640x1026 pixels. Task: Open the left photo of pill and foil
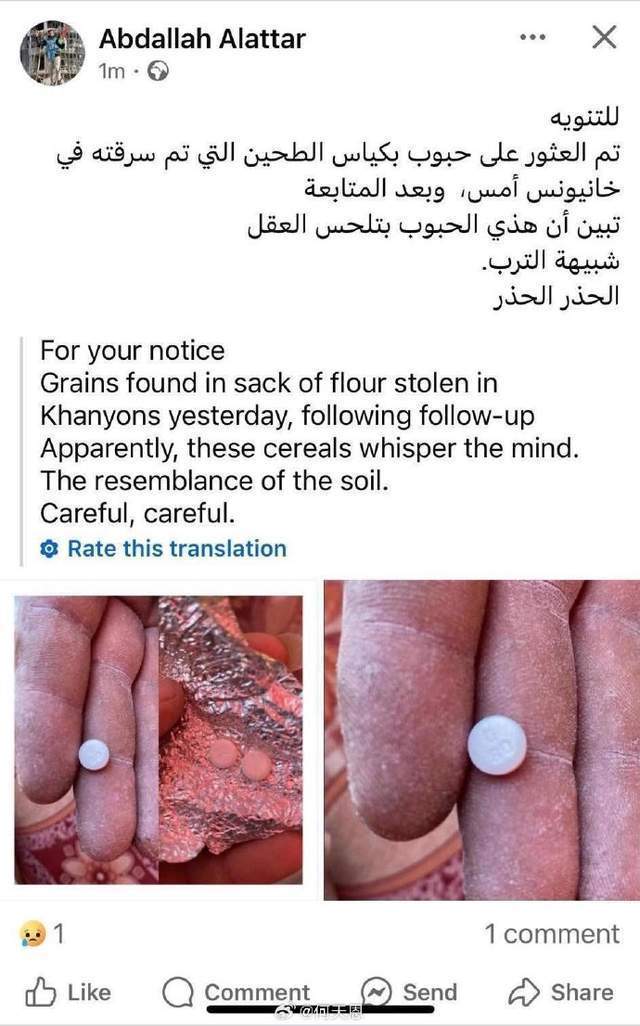tap(158, 740)
